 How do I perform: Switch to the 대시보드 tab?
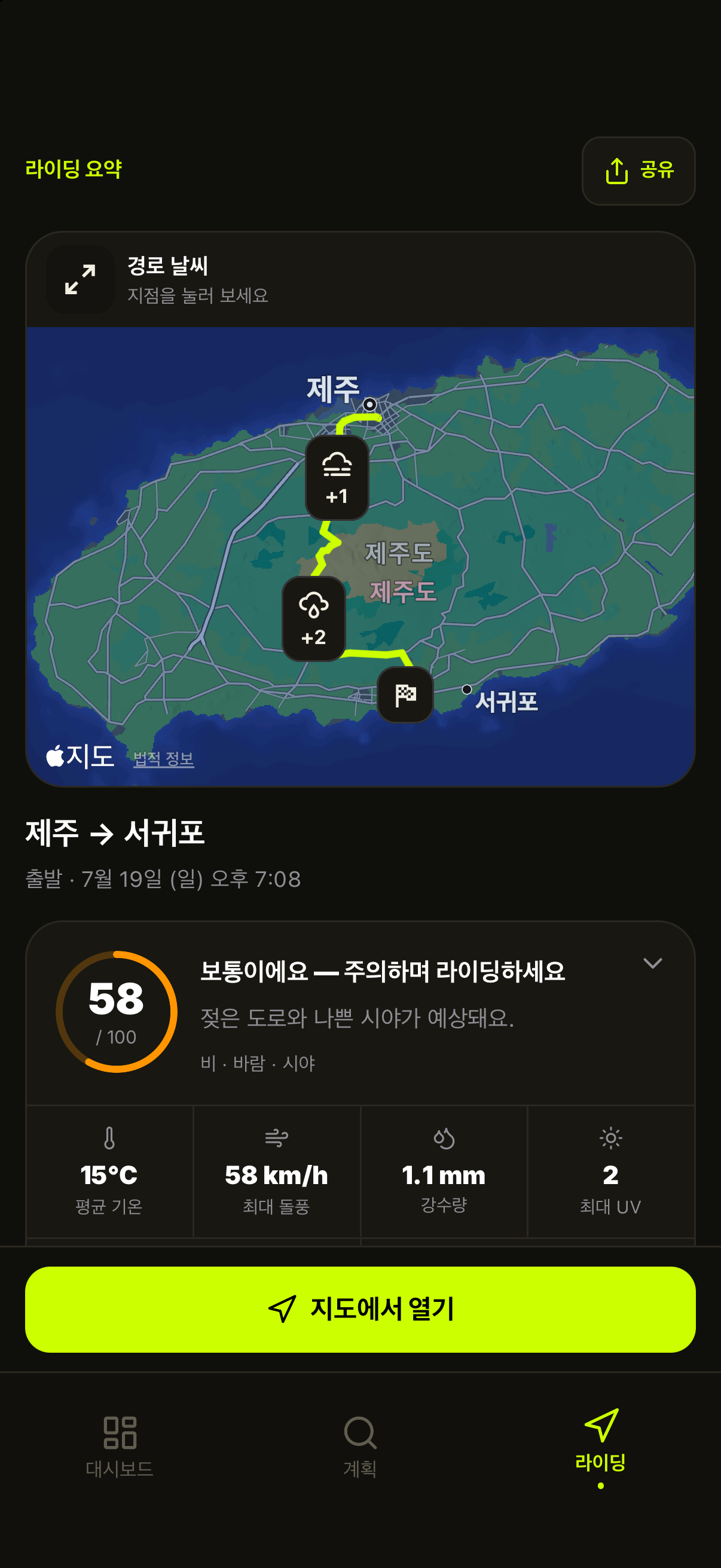119,1447
